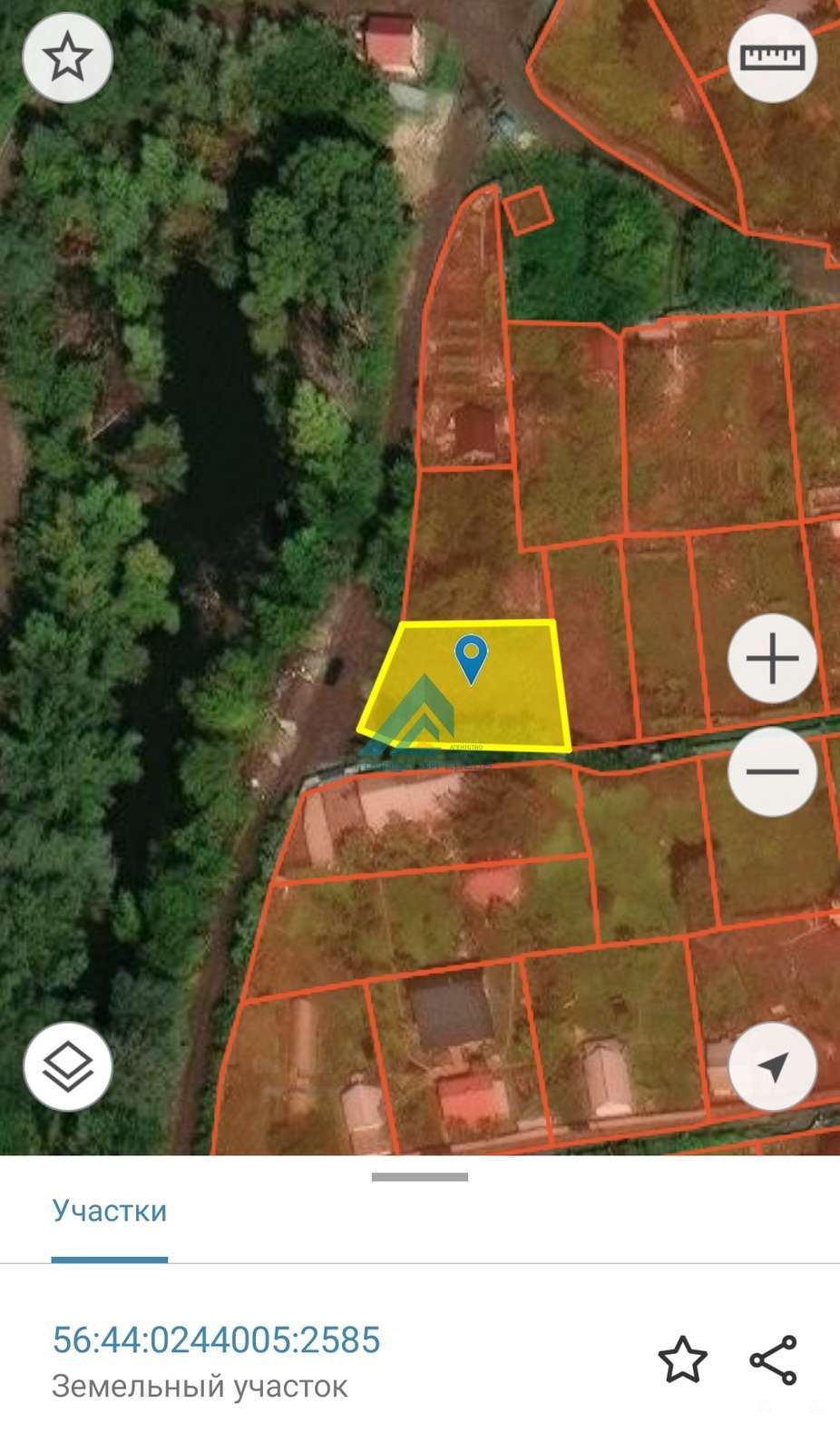The height and width of the screenshot is (1452, 840).
Task: Zoom out on the map
Action: [x=773, y=771]
